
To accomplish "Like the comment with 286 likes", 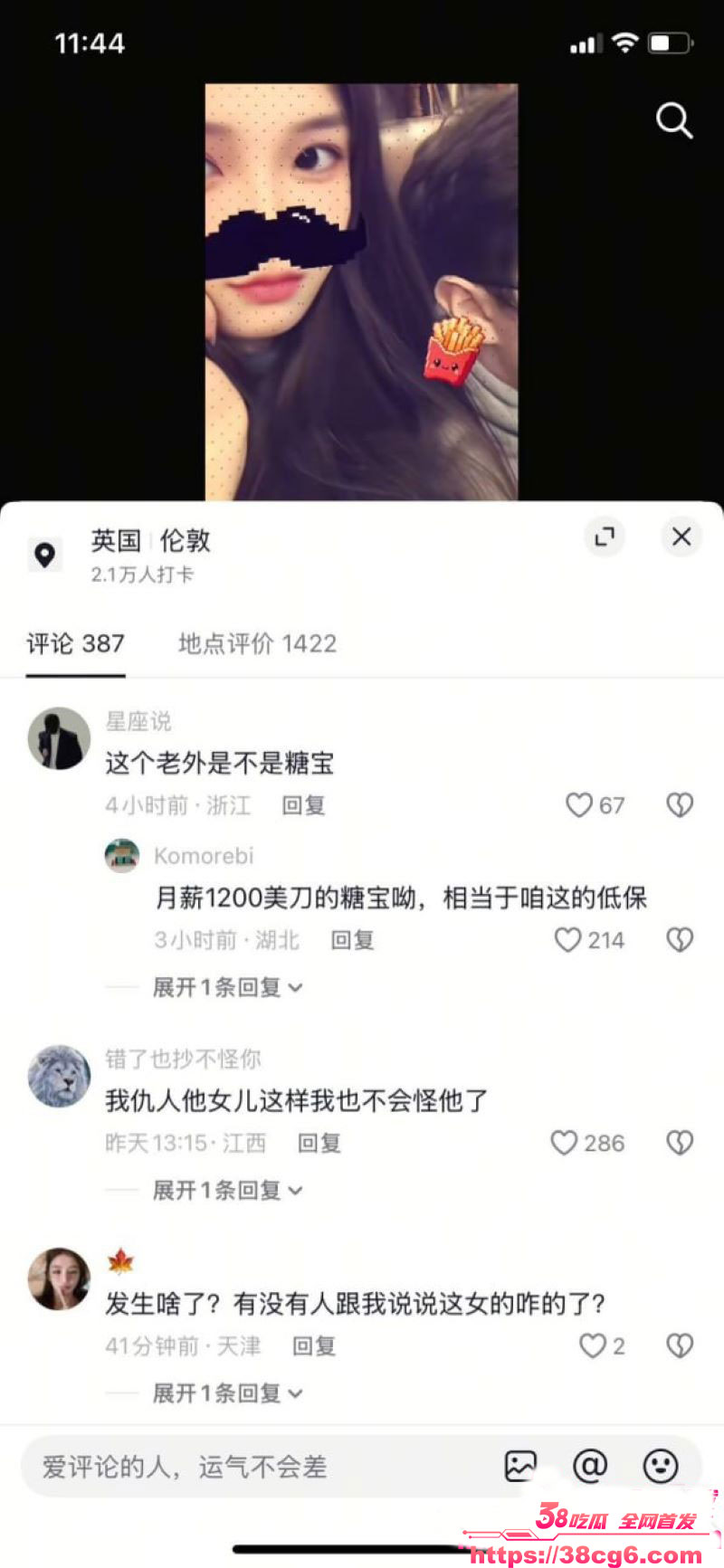I will point(565,1143).
